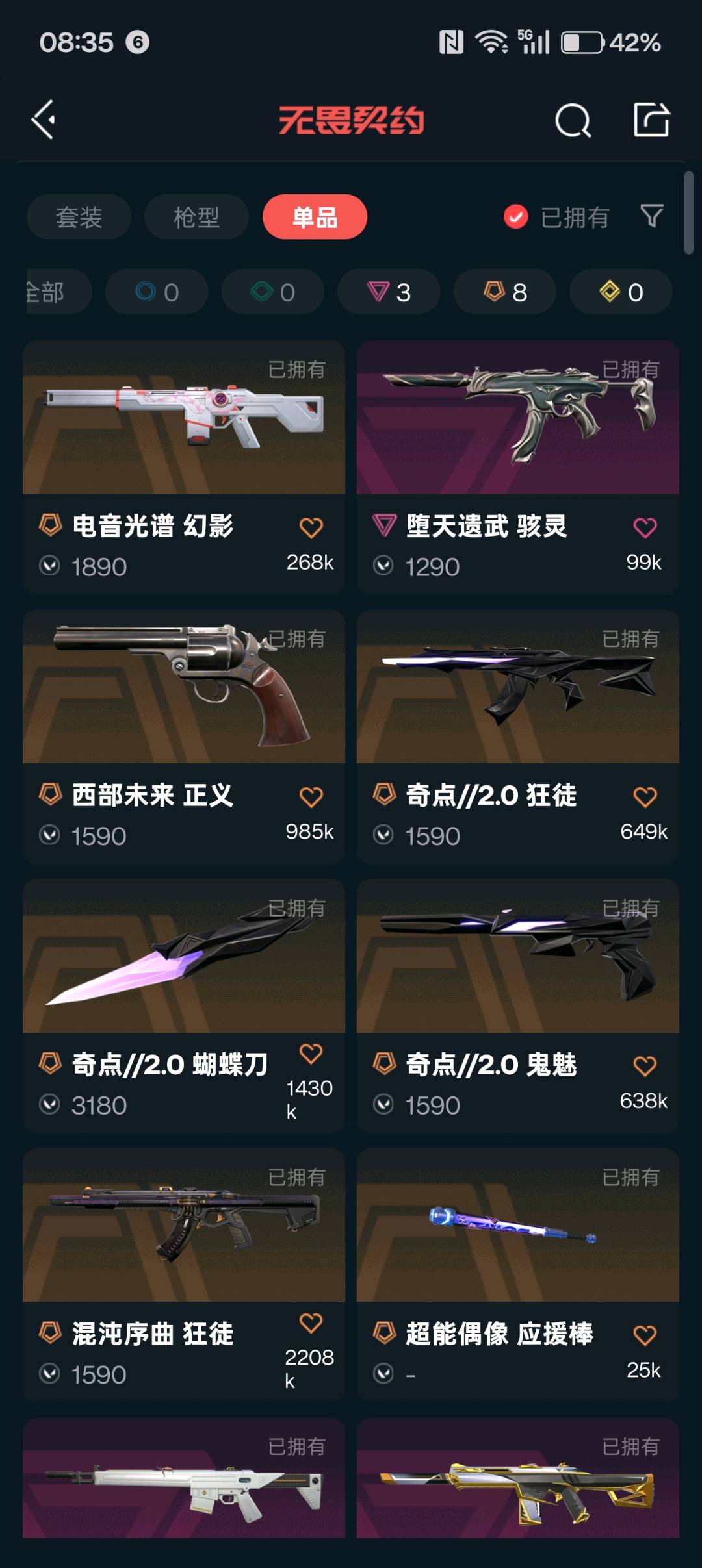Like the 奇点//2.0 鬼魅 skin
Image resolution: width=702 pixels, height=1568 pixels.
pos(645,1066)
